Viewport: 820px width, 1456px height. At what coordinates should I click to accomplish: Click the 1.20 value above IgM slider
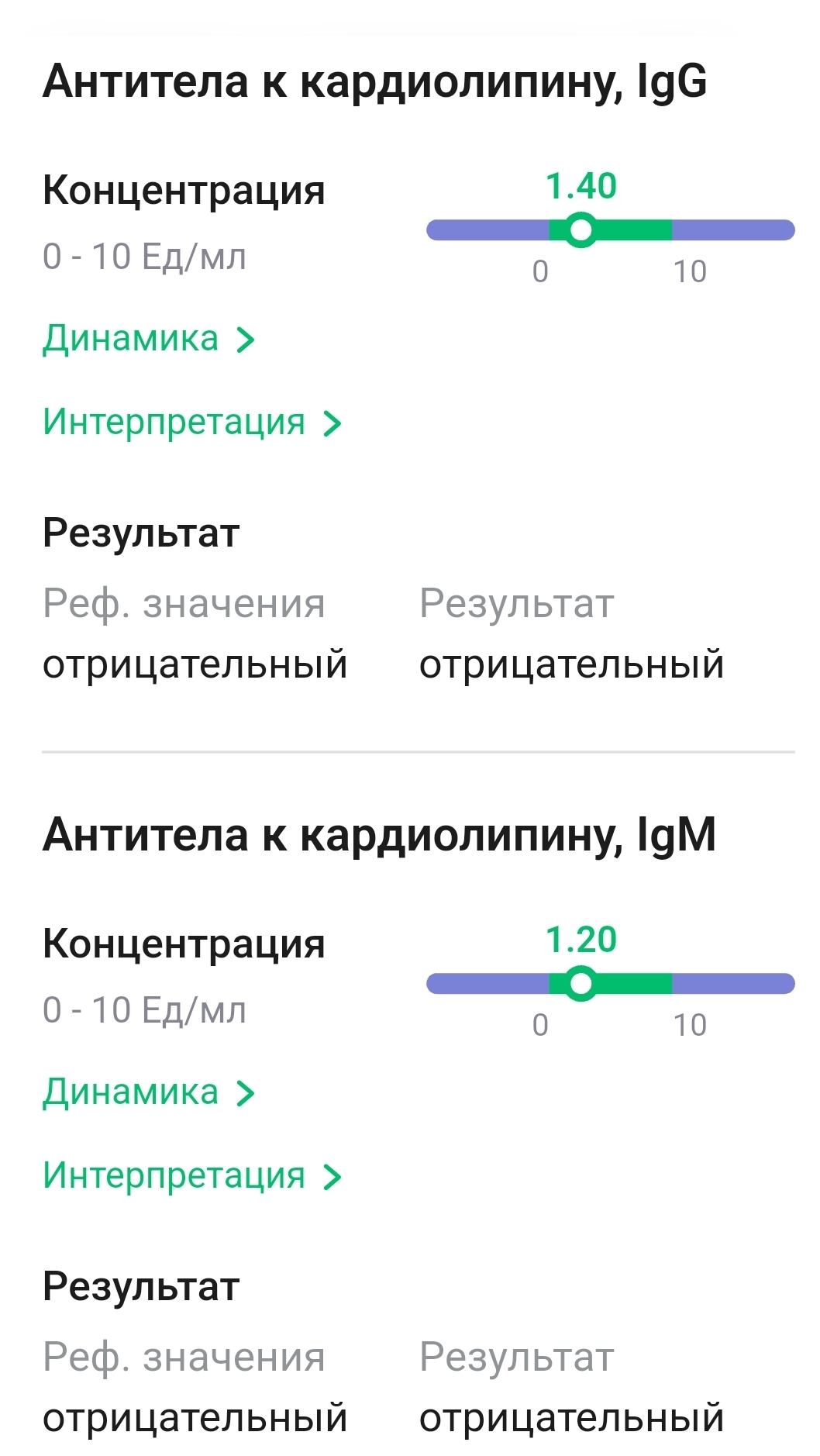(581, 940)
